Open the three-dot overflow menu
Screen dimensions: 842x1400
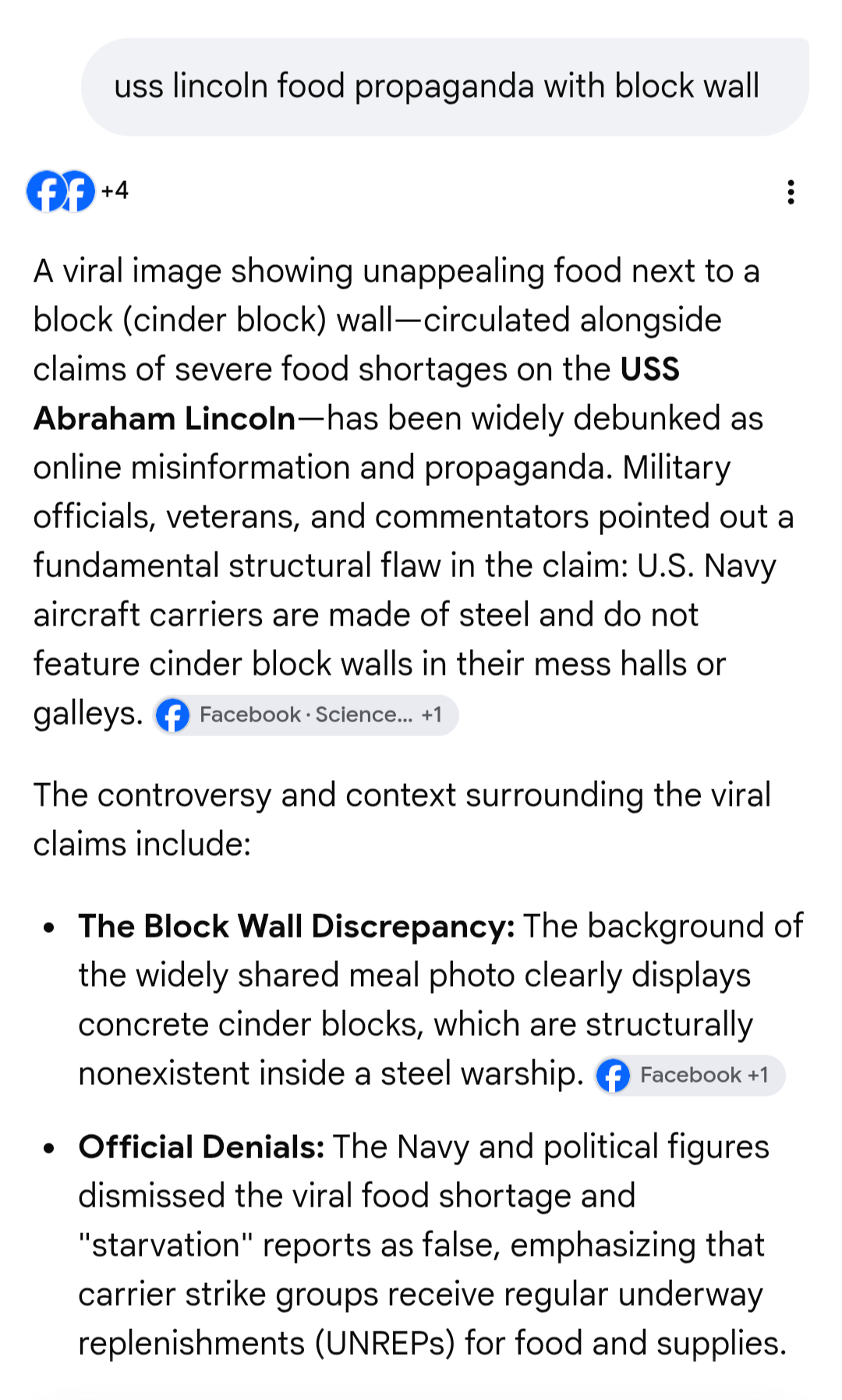click(791, 192)
